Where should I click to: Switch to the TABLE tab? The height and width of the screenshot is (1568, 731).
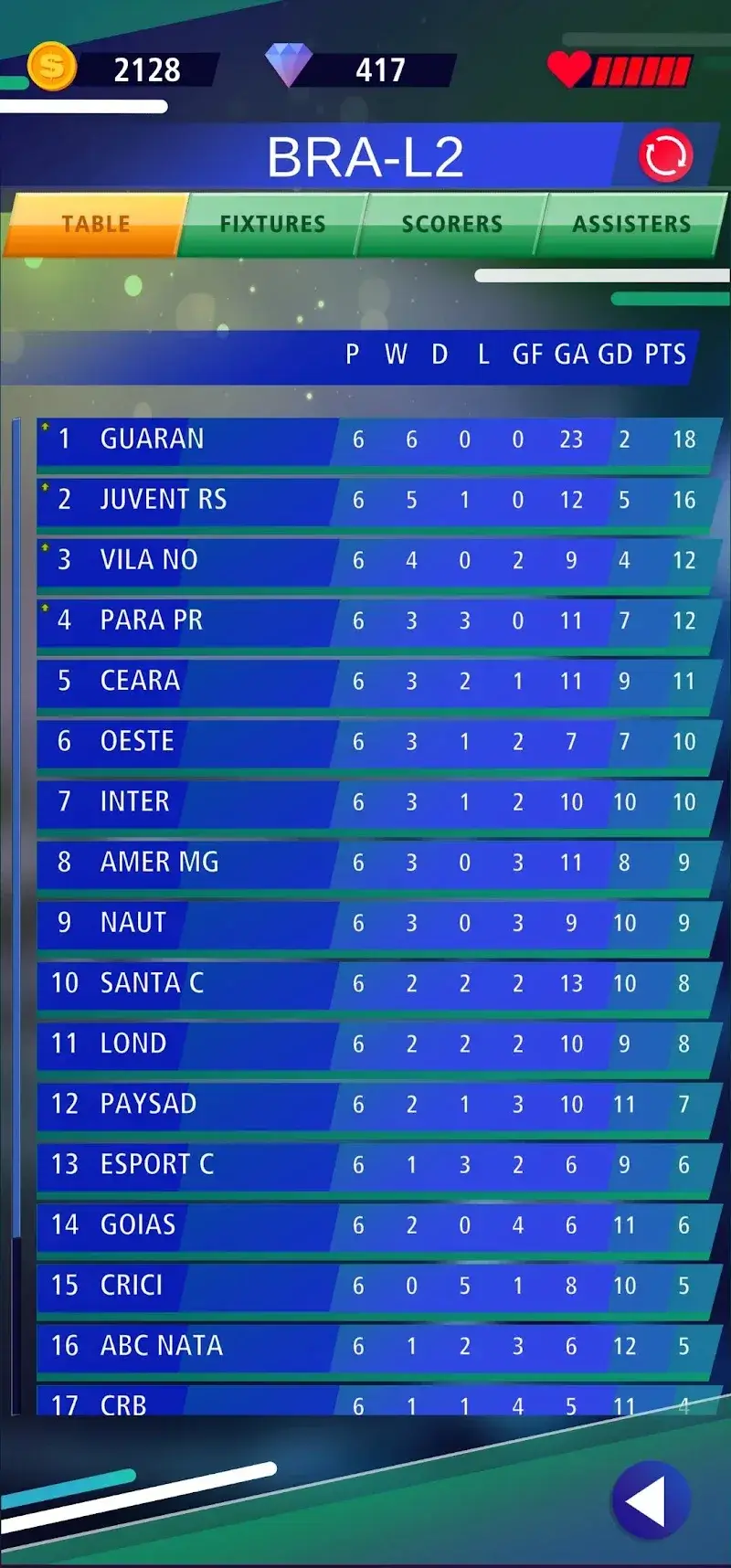[94, 224]
